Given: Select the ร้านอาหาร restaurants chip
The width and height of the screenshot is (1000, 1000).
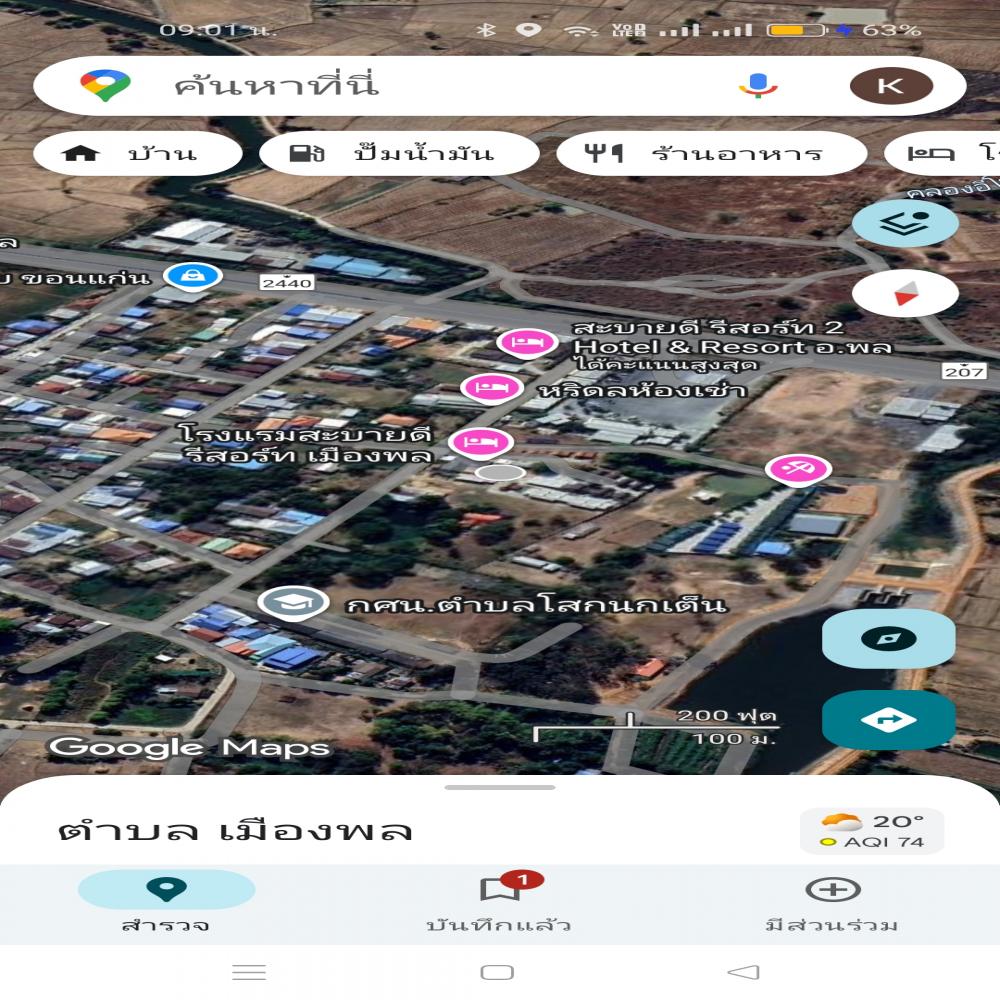Looking at the screenshot, I should point(710,154).
